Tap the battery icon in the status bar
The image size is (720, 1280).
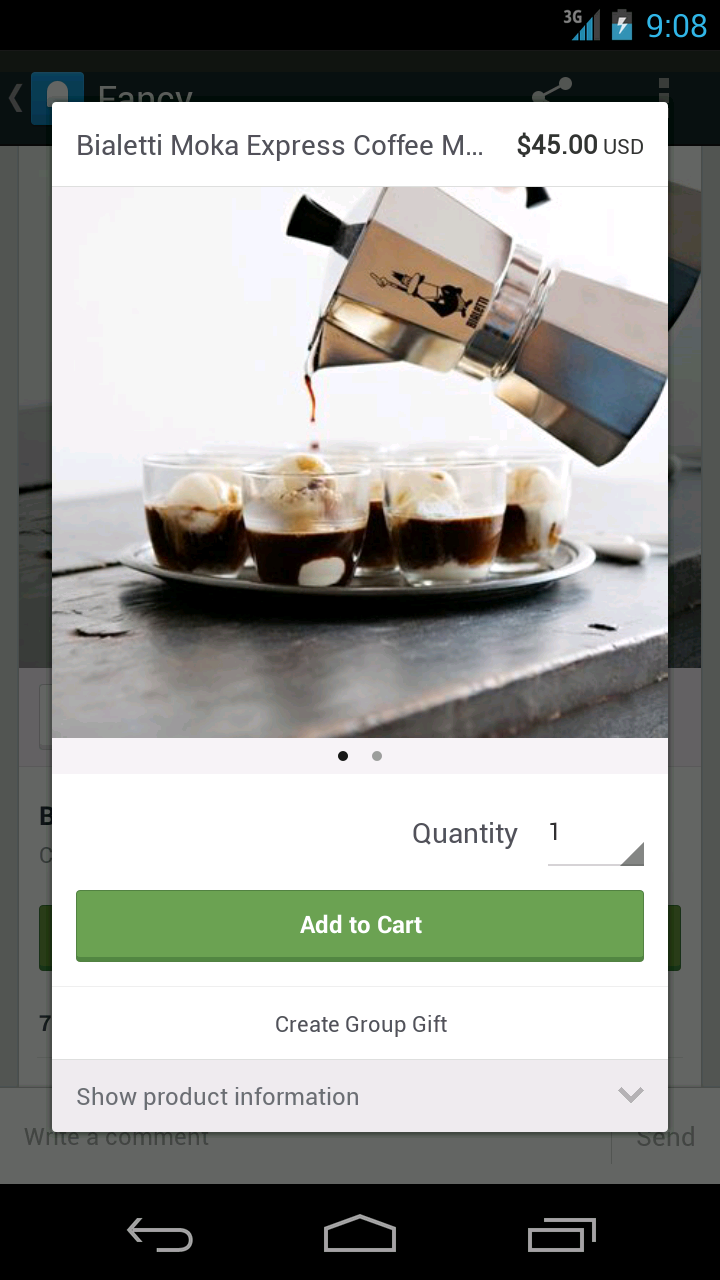coord(621,25)
